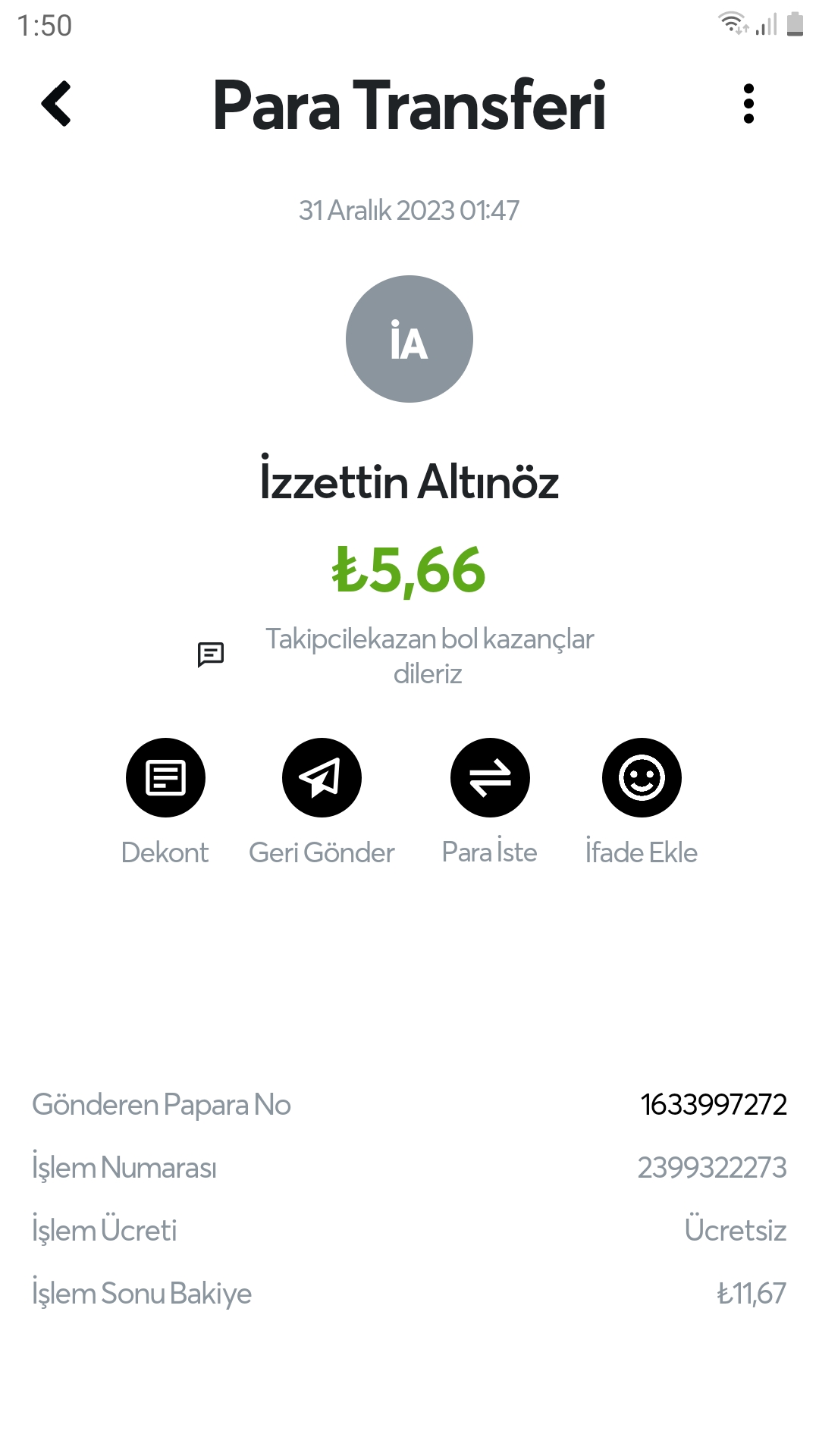Send money back with Geri Gönder
Viewport: 819px width, 1456px height.
[x=322, y=778]
